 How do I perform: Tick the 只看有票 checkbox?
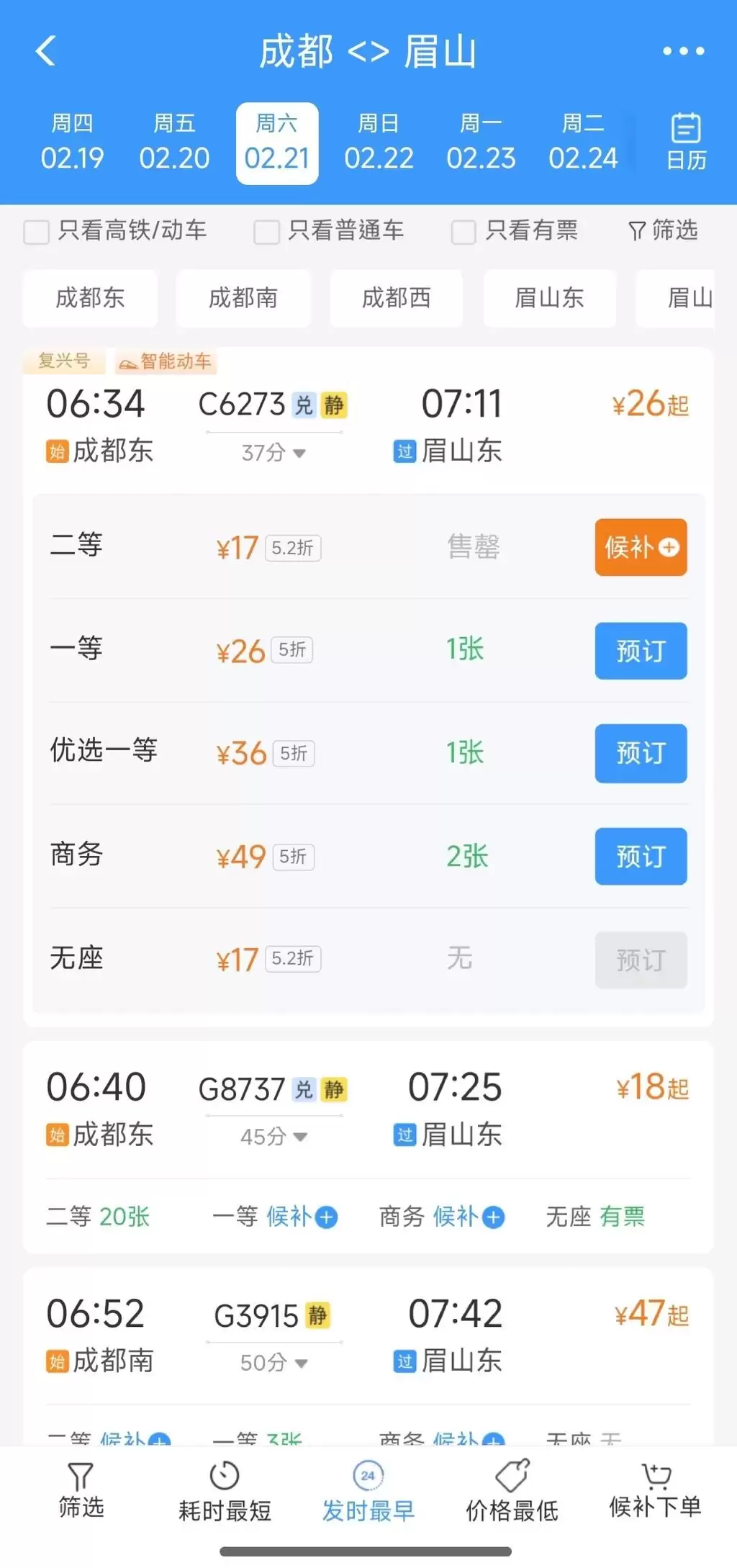(x=464, y=232)
